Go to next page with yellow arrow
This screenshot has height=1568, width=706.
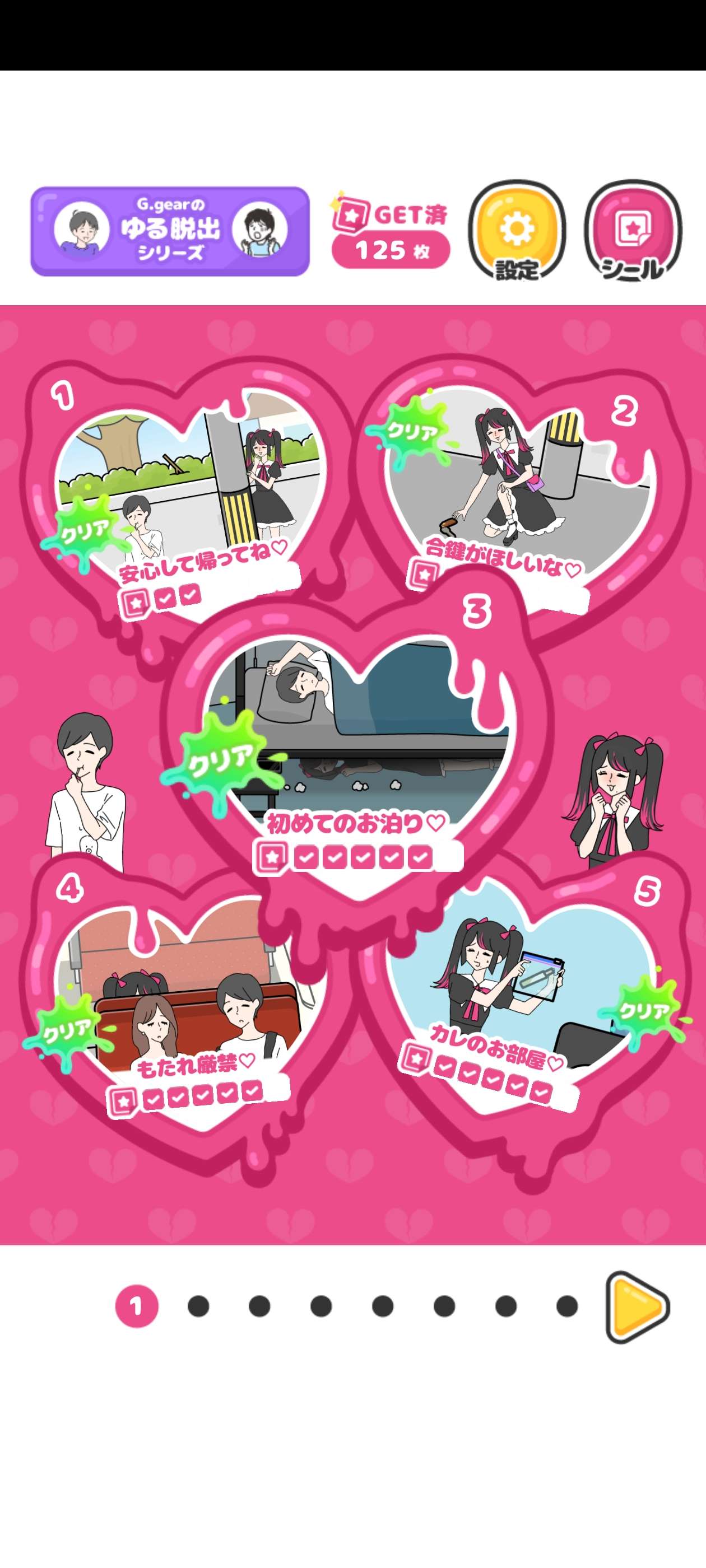[637, 1306]
